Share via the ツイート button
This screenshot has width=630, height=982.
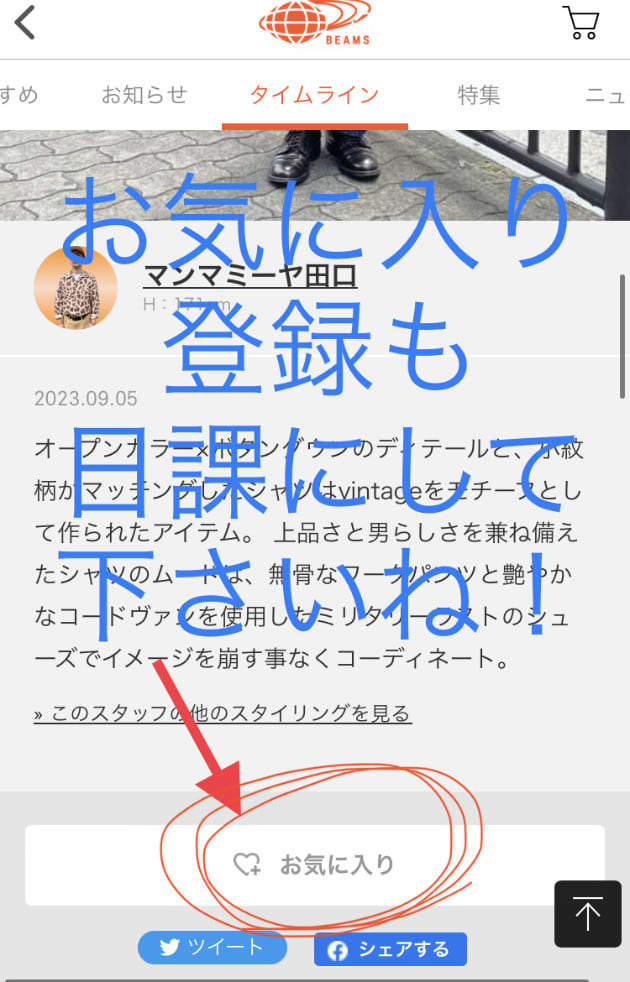(212, 947)
